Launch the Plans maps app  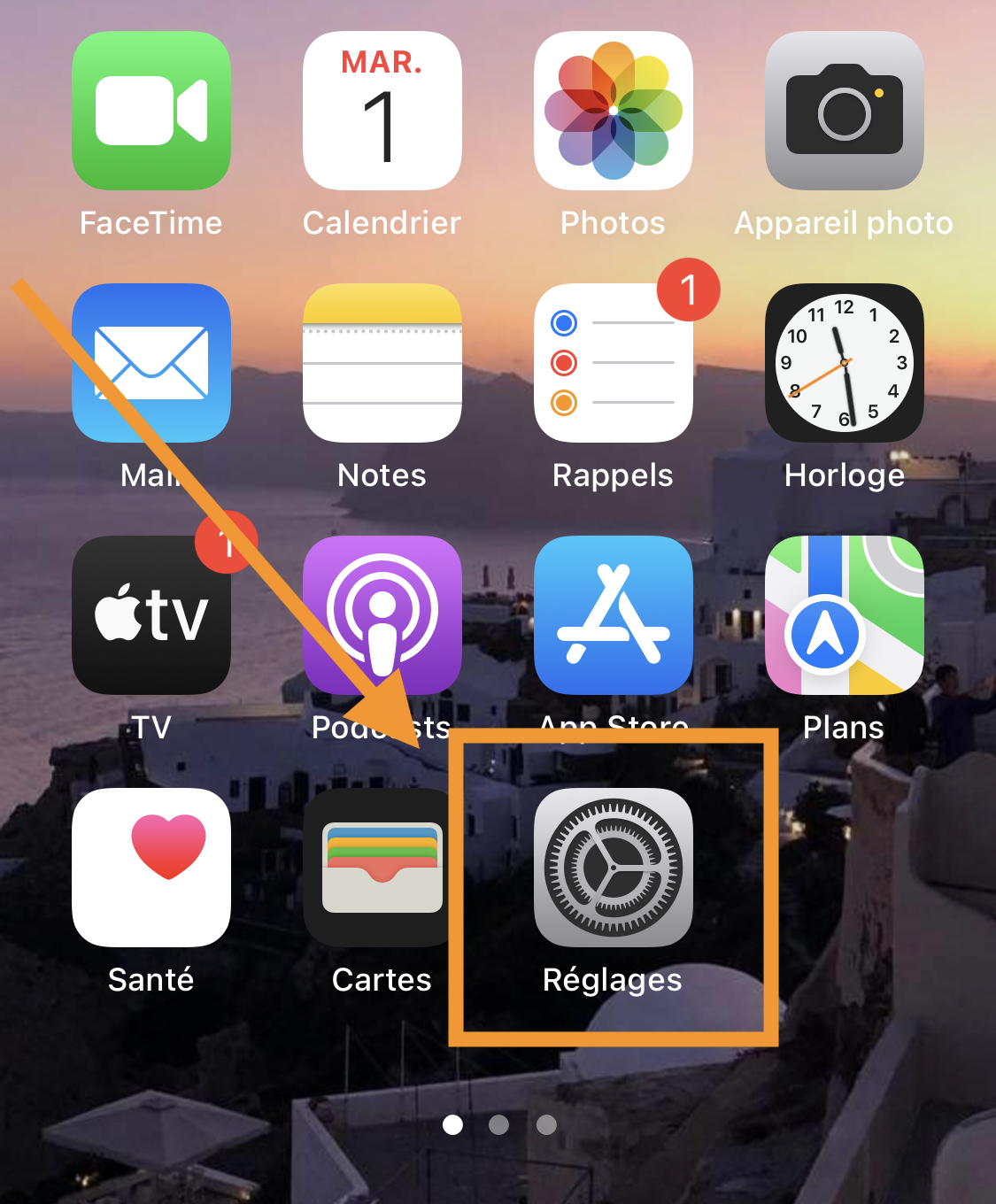click(845, 615)
